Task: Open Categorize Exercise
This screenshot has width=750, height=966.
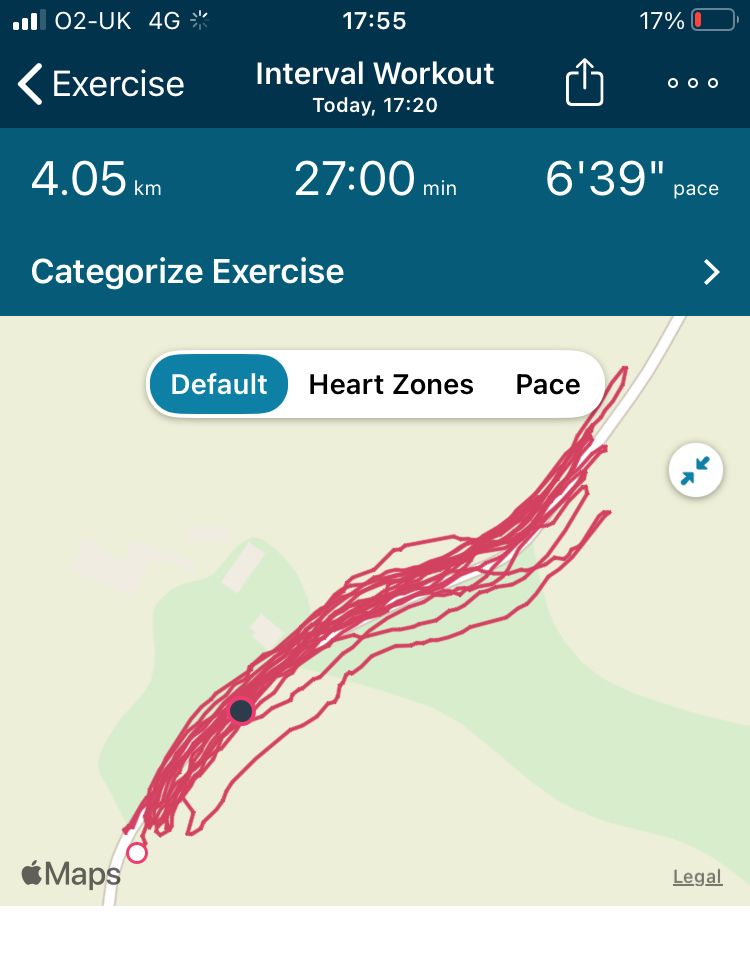Action: (375, 272)
